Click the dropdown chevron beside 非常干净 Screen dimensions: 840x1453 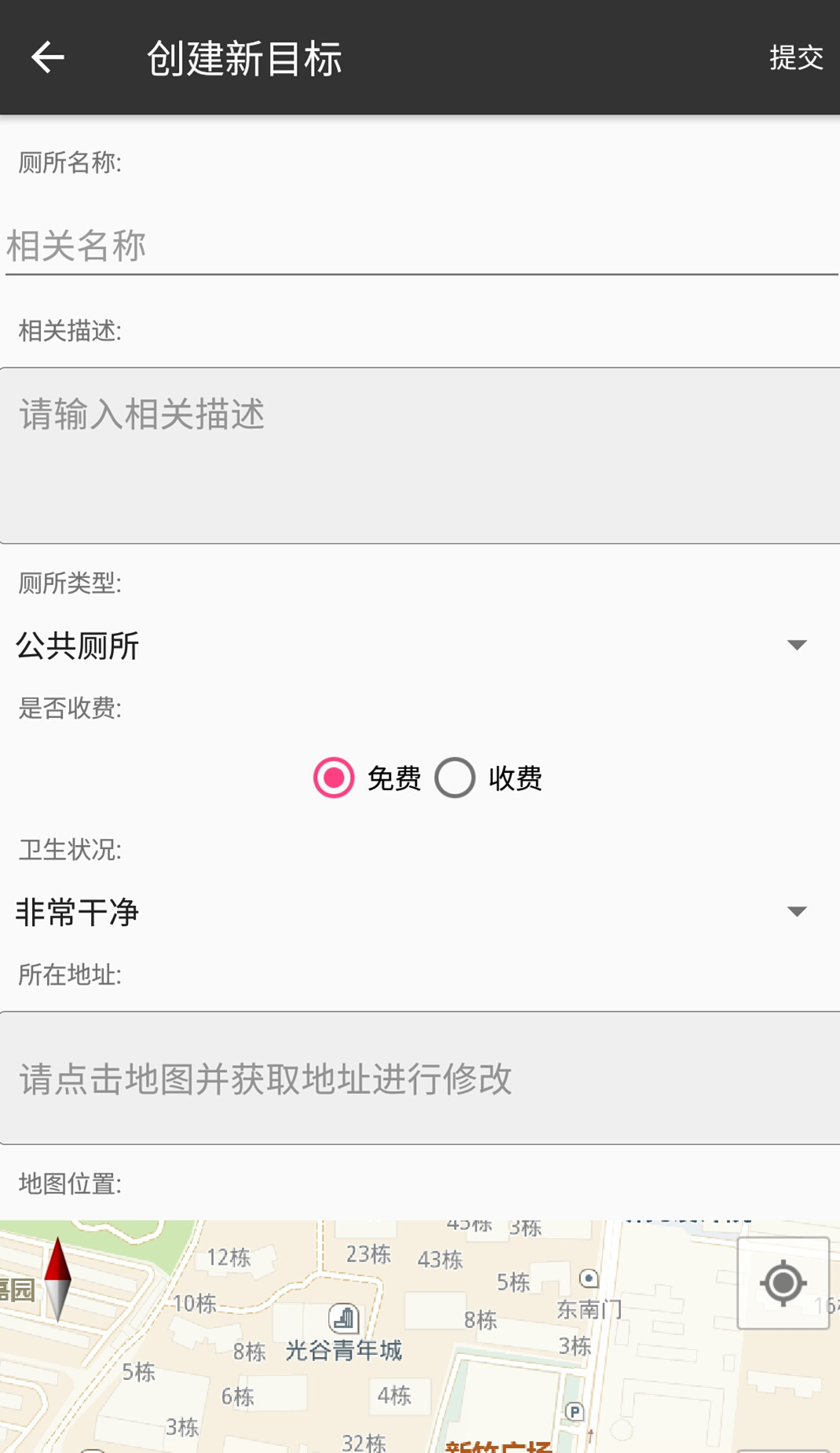coord(798,911)
